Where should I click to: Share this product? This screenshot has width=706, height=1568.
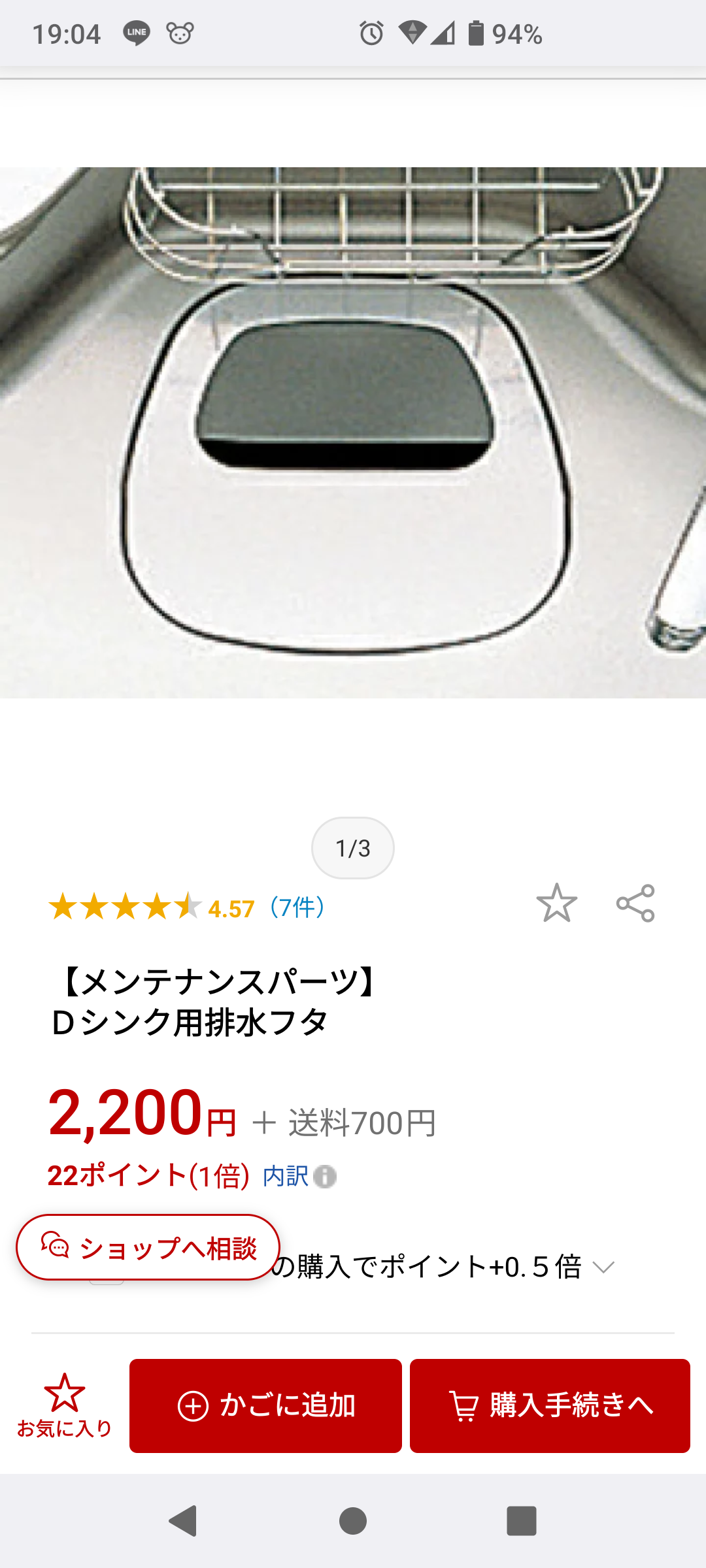point(635,904)
